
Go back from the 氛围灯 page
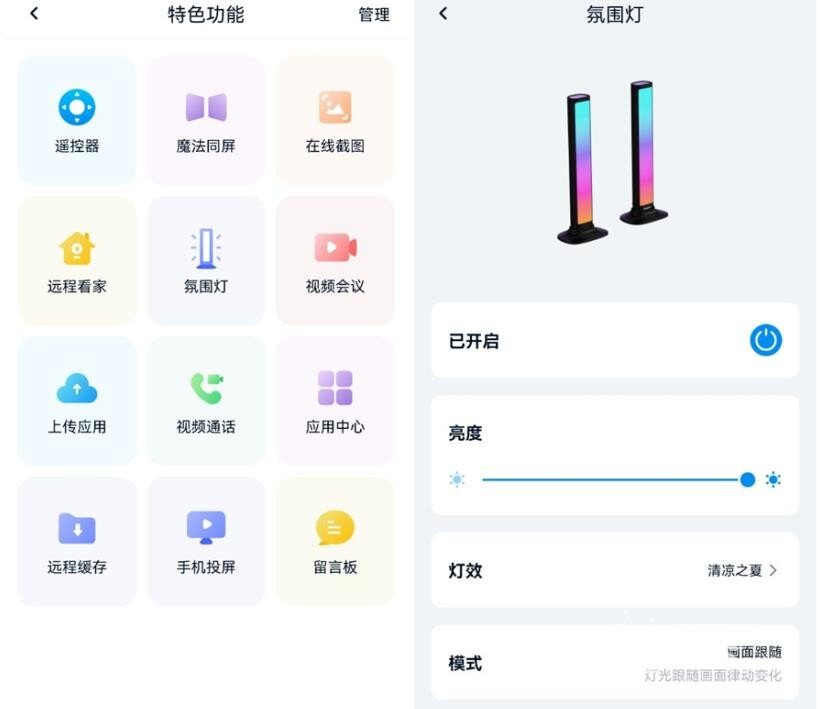pos(443,14)
